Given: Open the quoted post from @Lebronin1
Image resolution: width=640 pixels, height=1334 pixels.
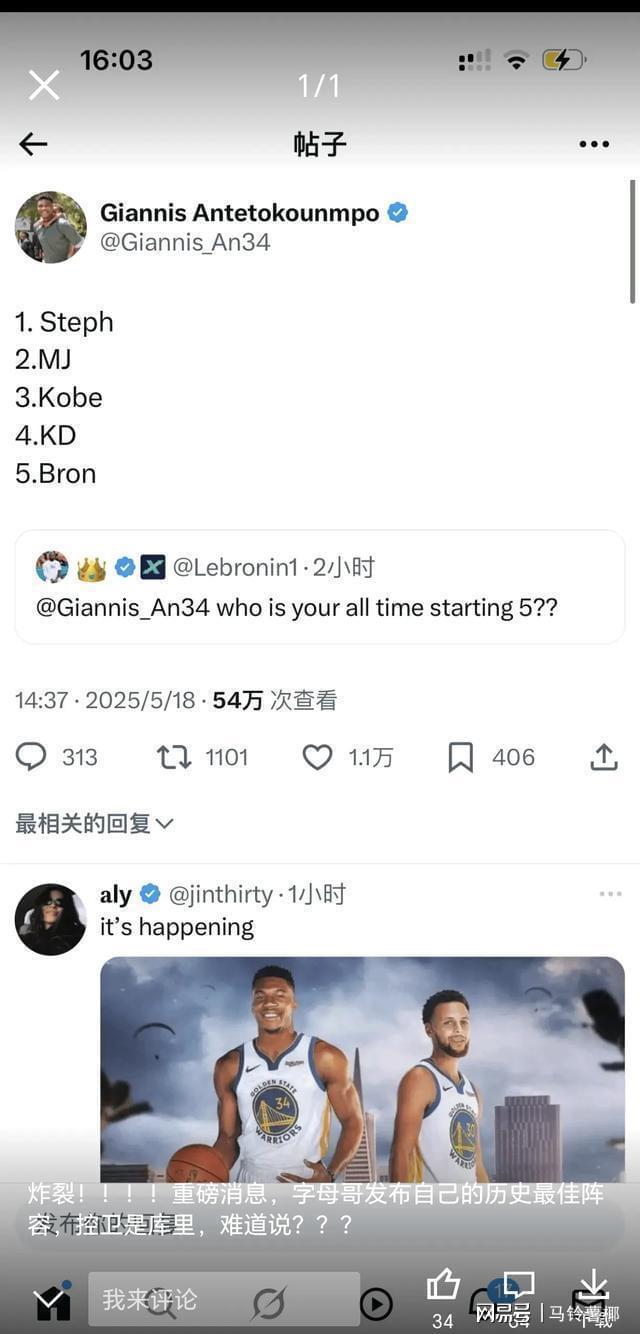Looking at the screenshot, I should 319,587.
